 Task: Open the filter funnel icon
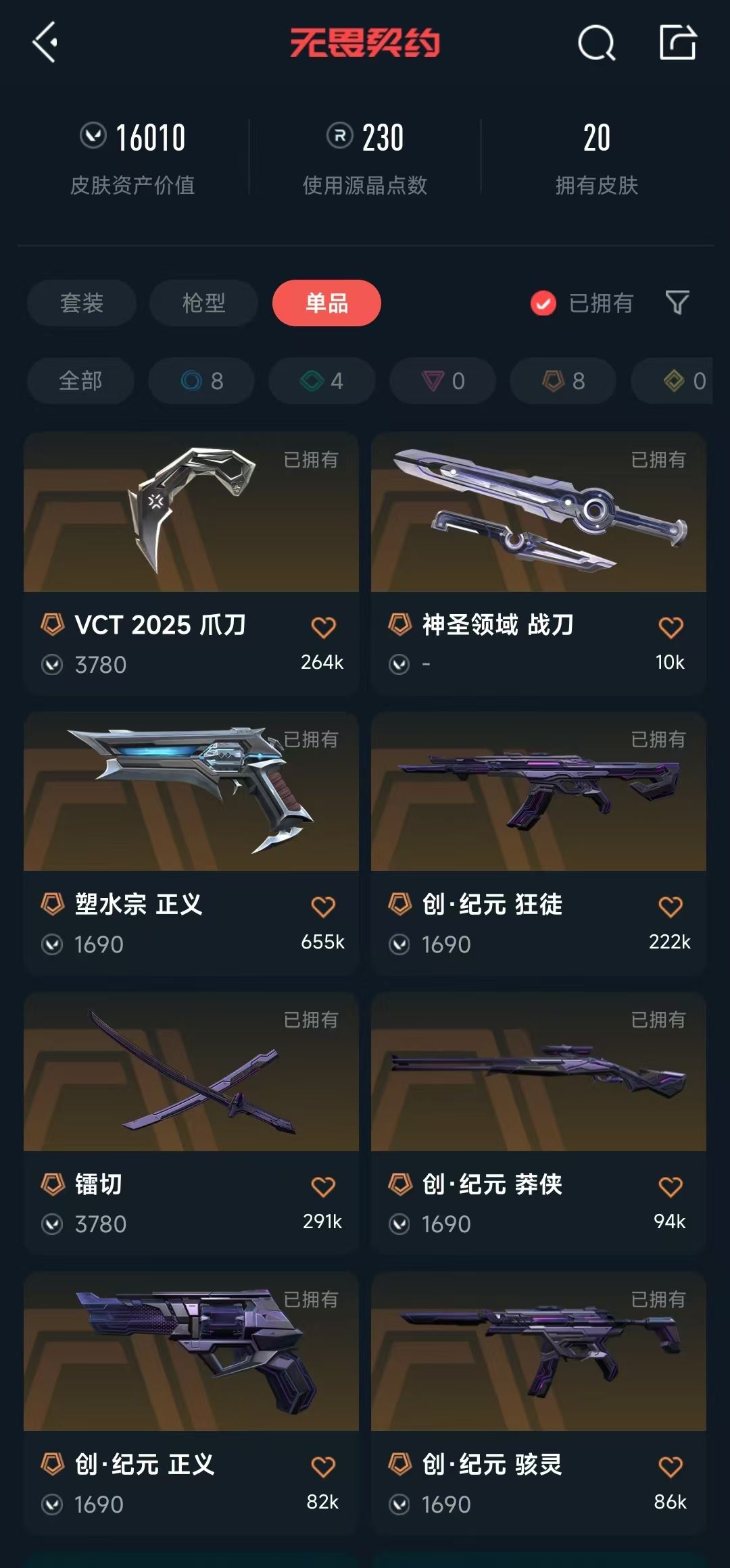(677, 303)
